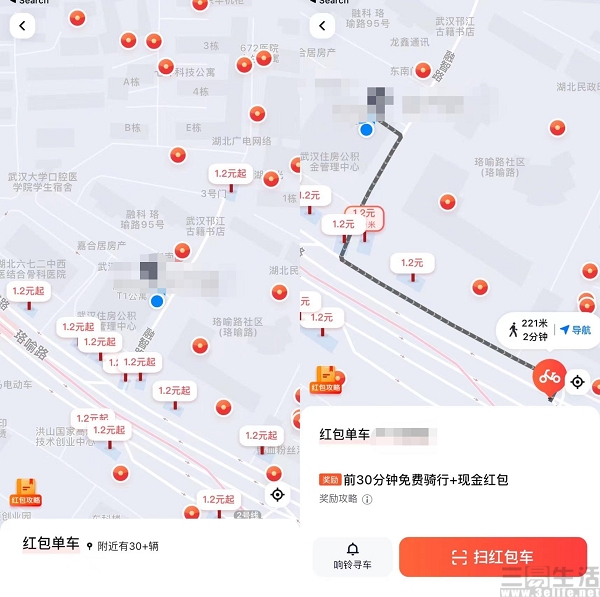This screenshot has height=597, width=600.
Task: Open 红包攻略 above the 附近有30+辆 panel
Action: tap(25, 490)
